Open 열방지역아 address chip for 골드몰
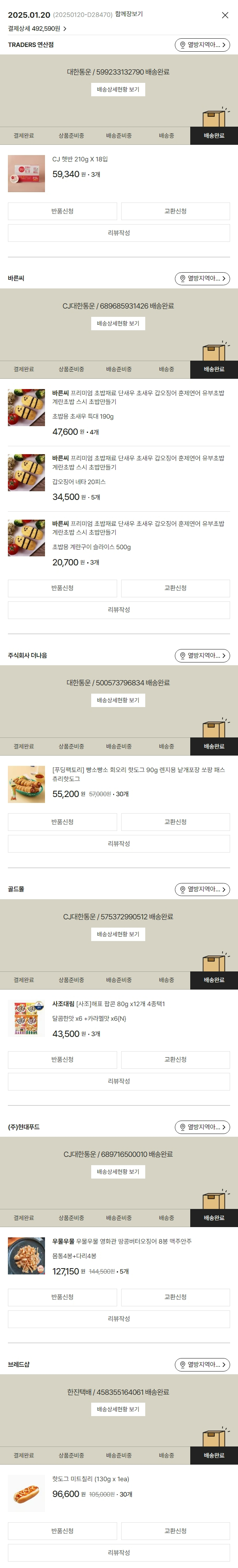This screenshot has height=1568, width=238. coord(202,890)
